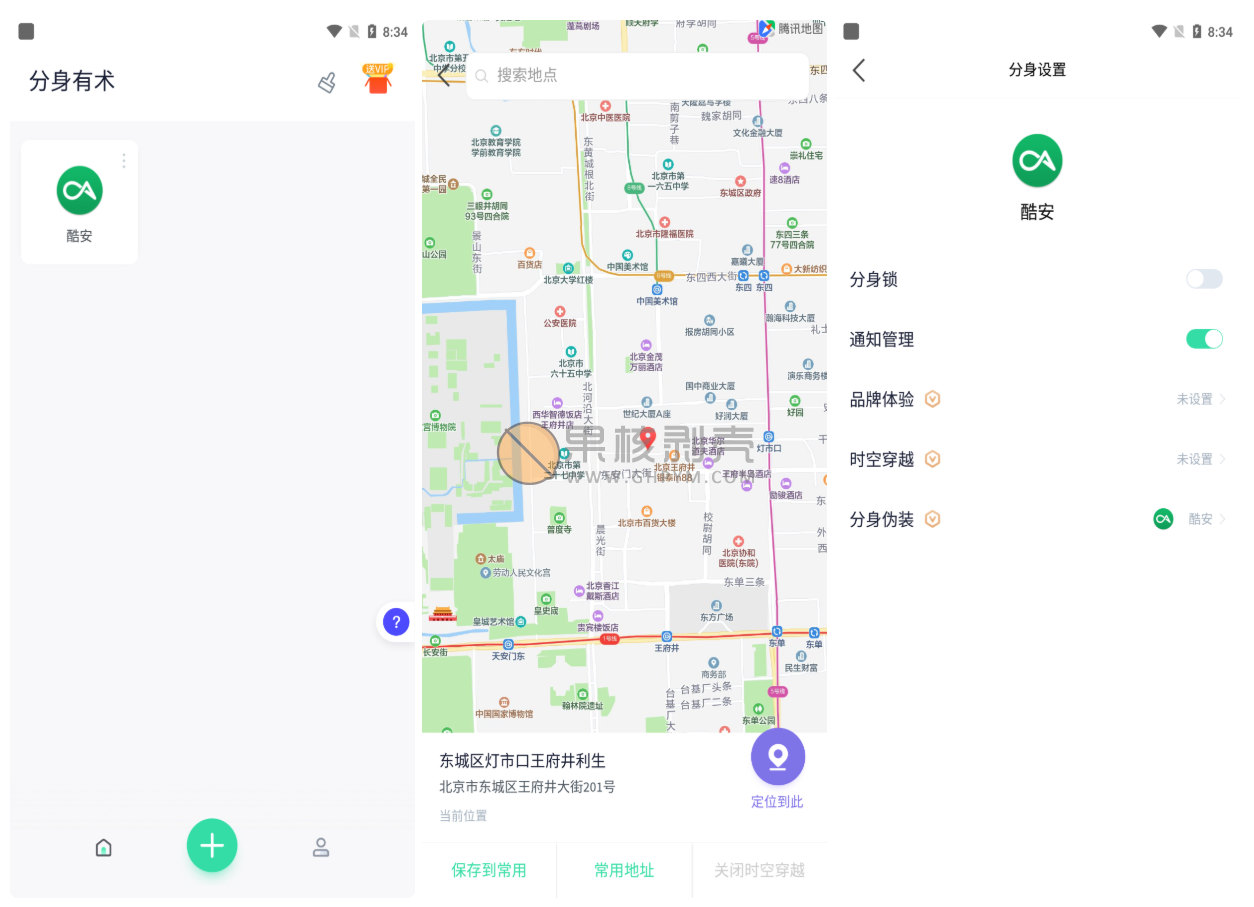Open 时空穿越 setting

[1037, 459]
